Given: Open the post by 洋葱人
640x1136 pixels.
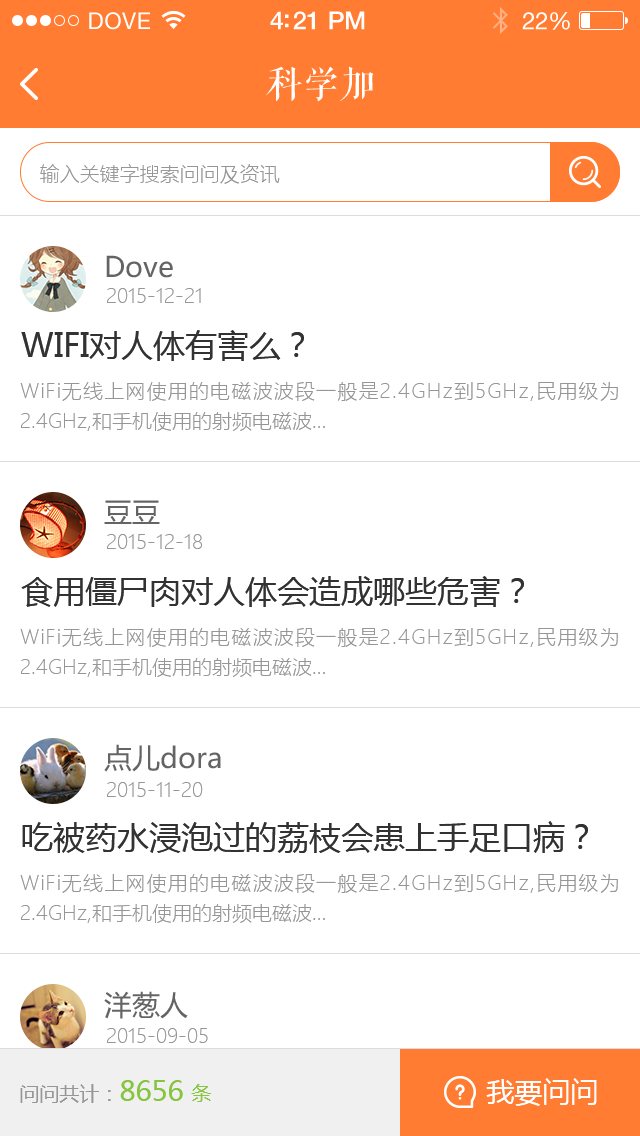Looking at the screenshot, I should (146, 1005).
